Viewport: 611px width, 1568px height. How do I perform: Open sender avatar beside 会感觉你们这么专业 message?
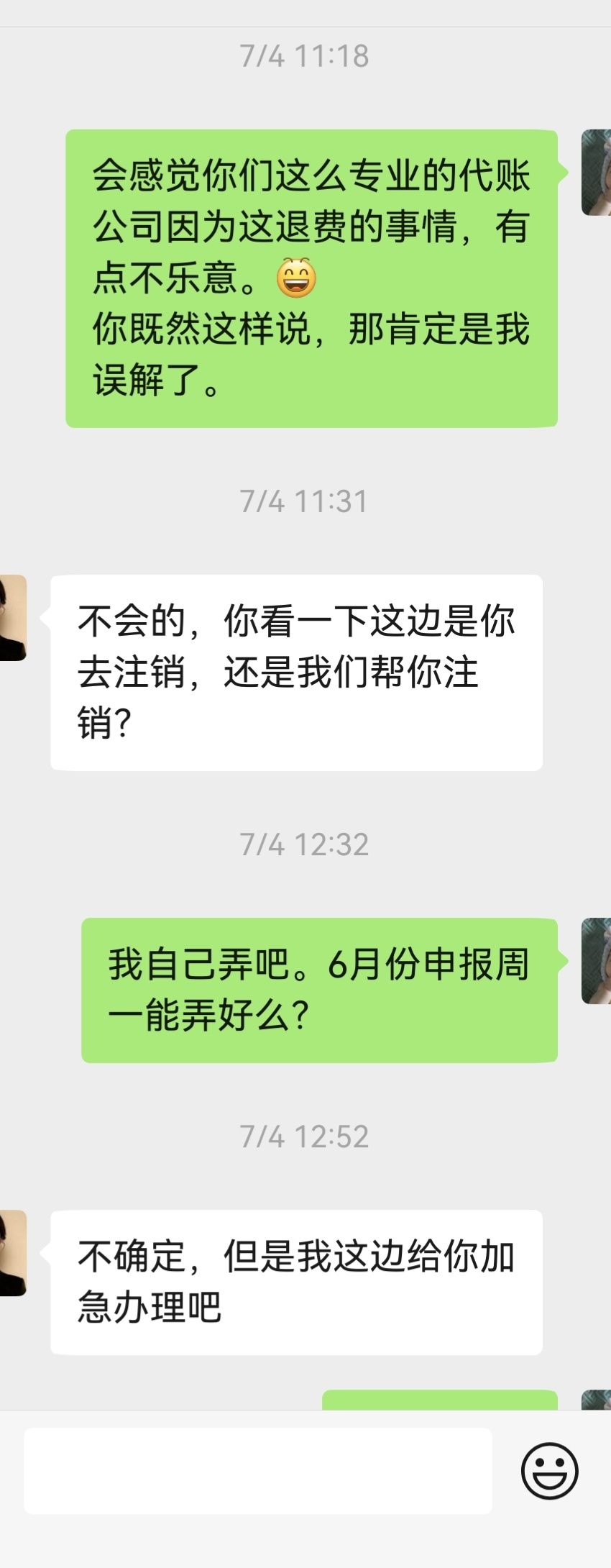coord(596,173)
